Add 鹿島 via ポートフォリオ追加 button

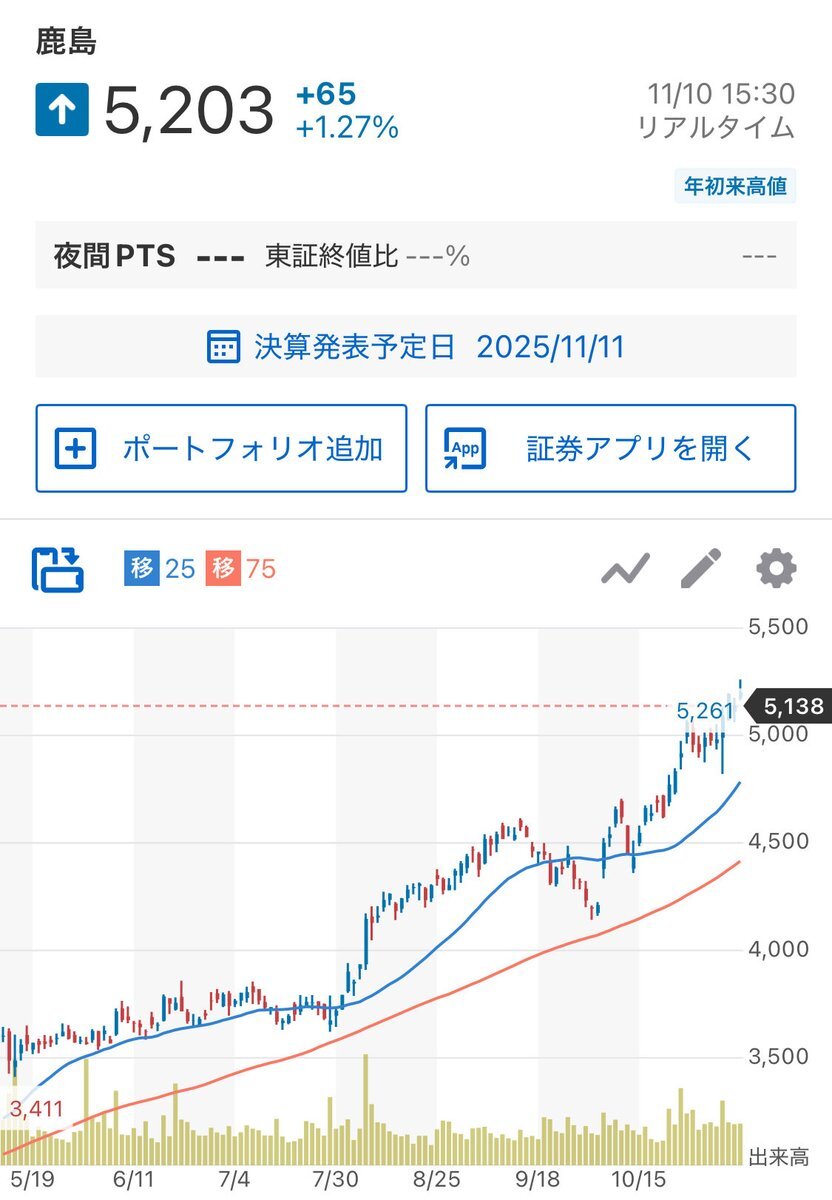221,448
